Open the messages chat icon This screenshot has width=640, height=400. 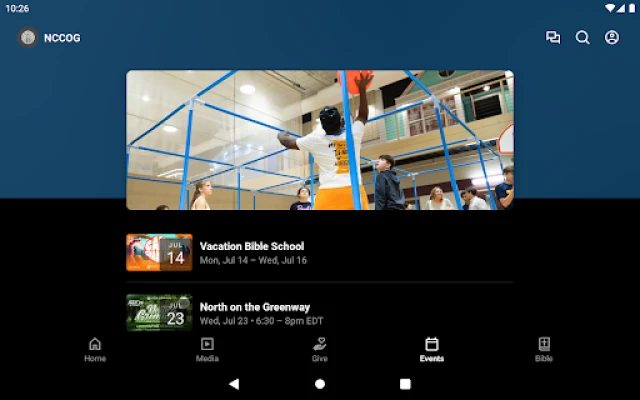[x=553, y=38]
